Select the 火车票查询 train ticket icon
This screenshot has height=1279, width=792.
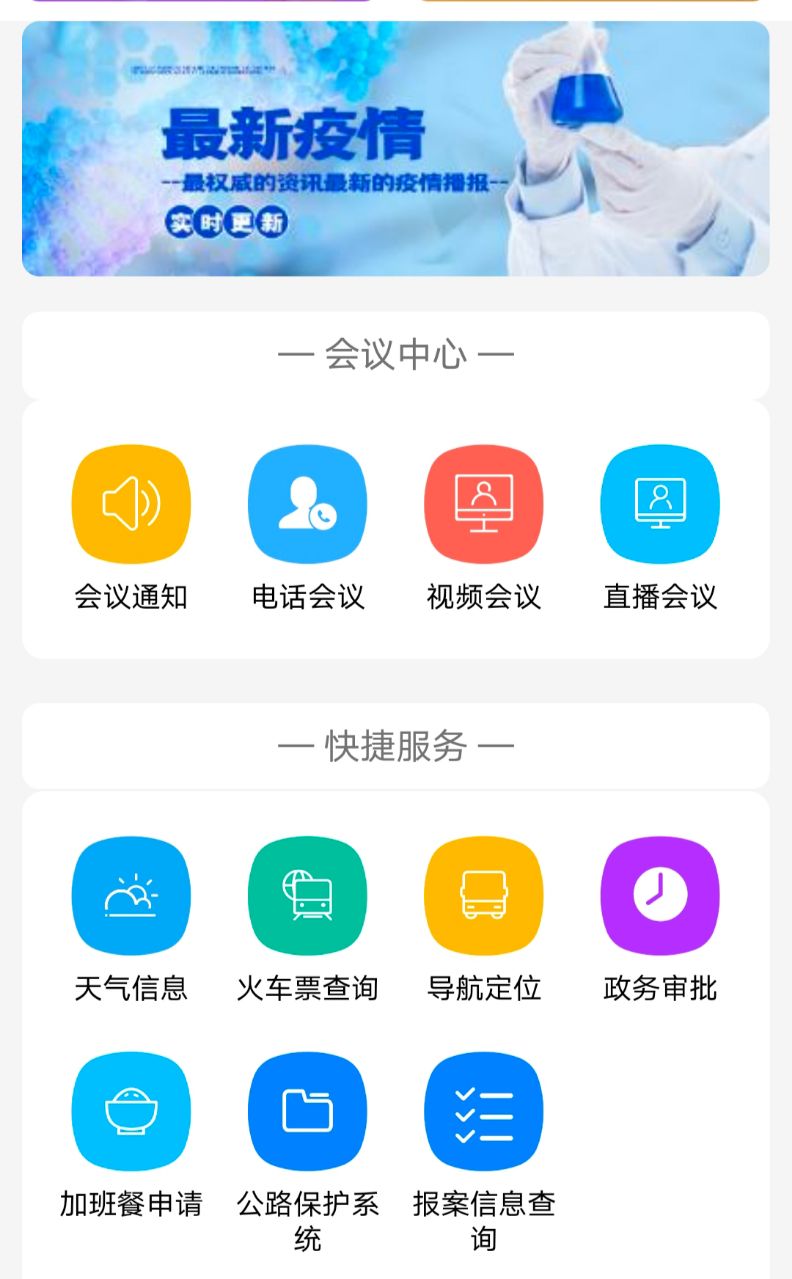tap(307, 895)
